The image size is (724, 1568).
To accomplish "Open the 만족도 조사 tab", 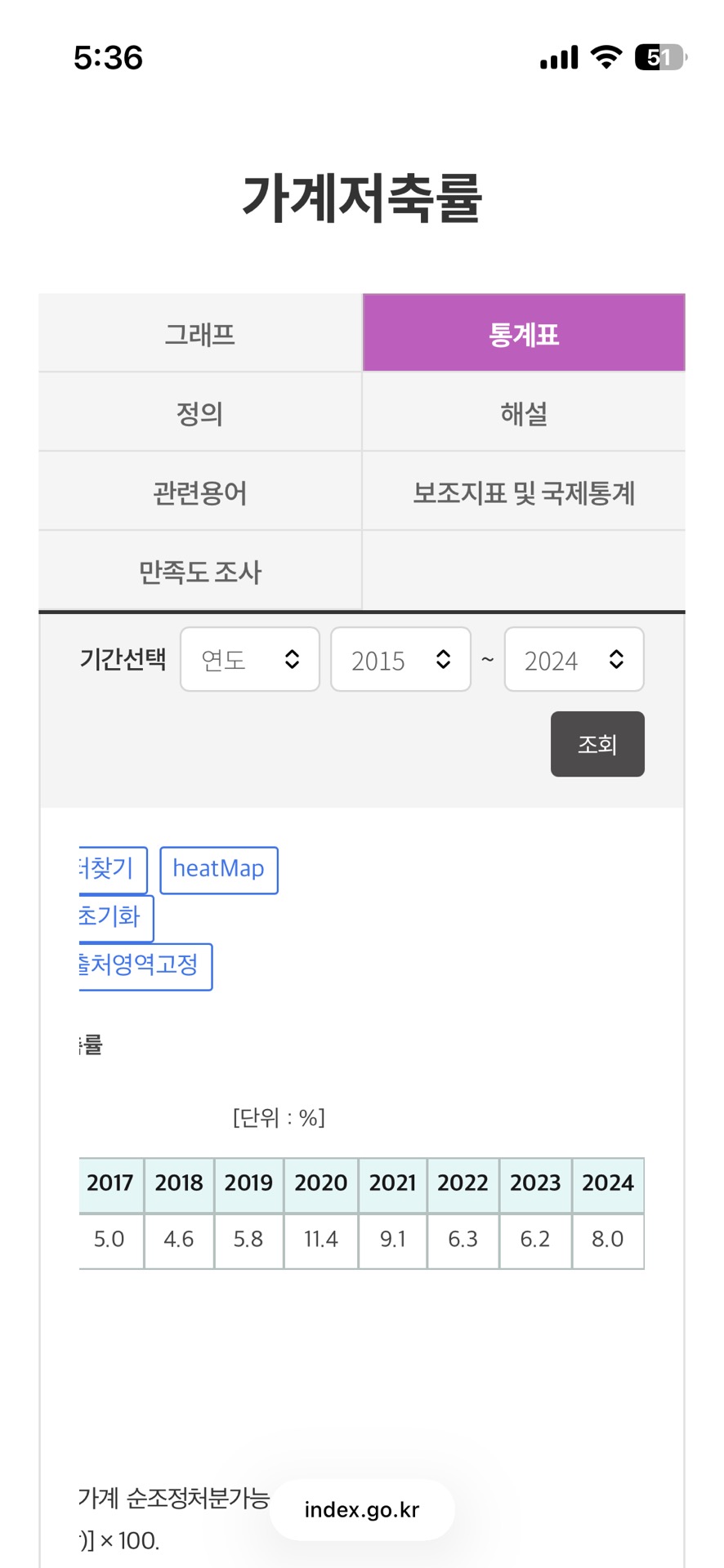I will 200,572.
